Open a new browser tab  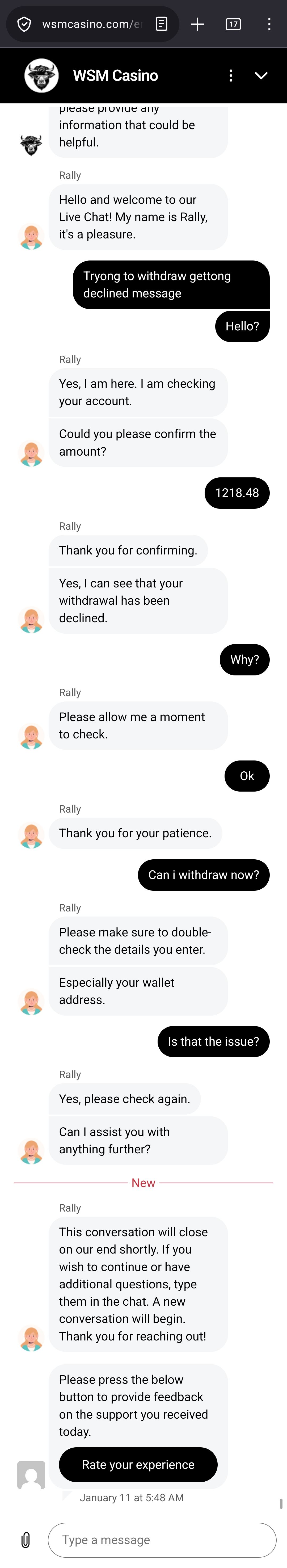pyautogui.click(x=197, y=24)
